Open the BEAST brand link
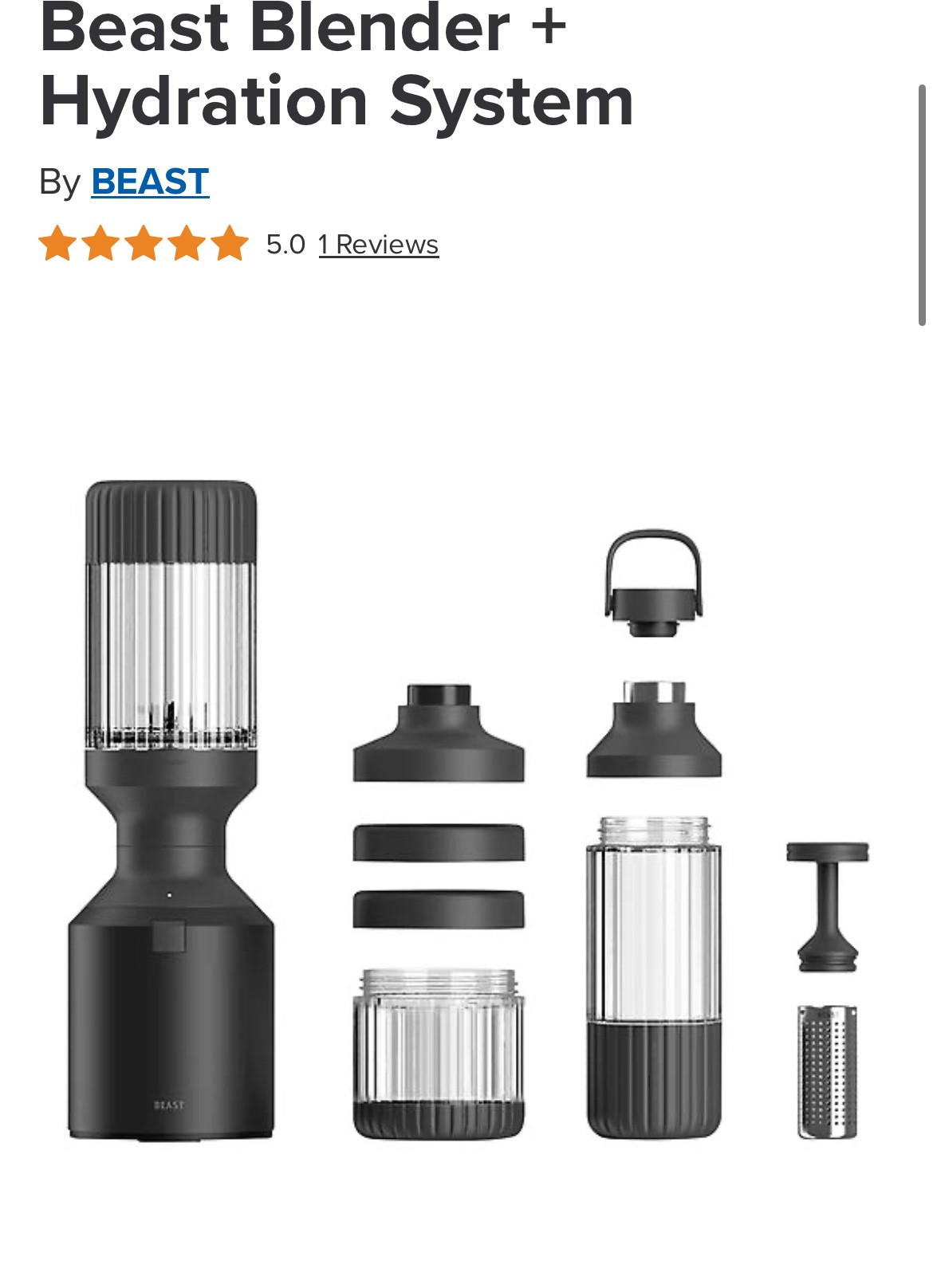 (150, 182)
